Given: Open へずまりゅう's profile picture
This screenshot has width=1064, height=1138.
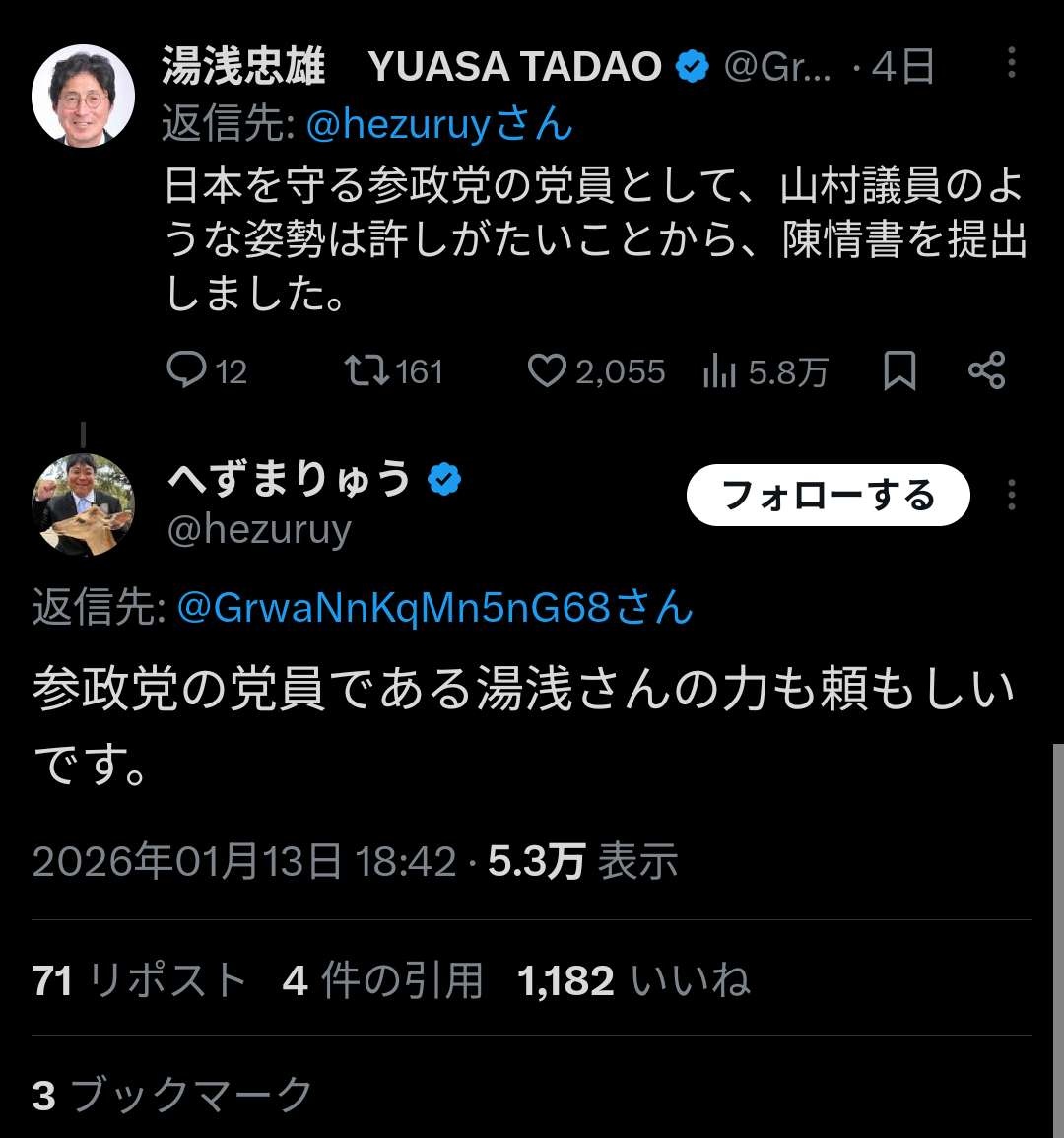Looking at the screenshot, I should [83, 504].
